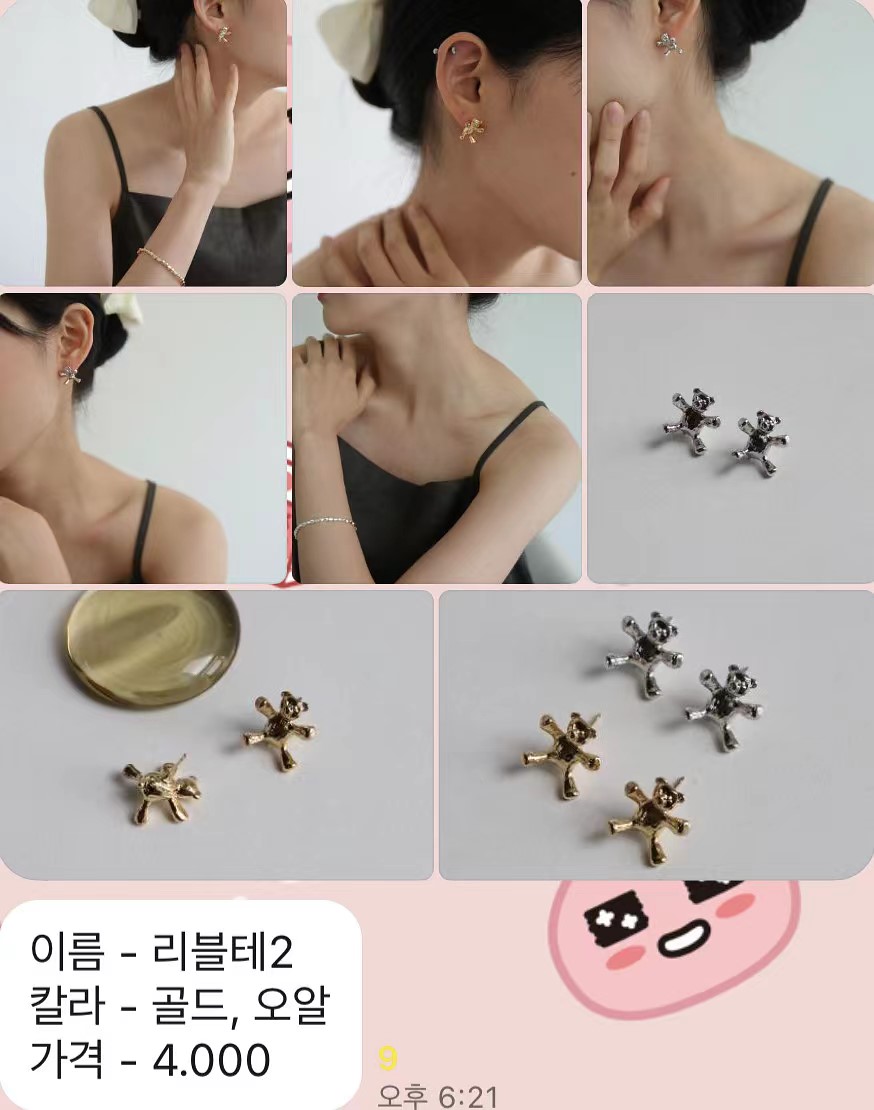
Task: Open the top-left draped hand portrait photo
Action: 145,145
